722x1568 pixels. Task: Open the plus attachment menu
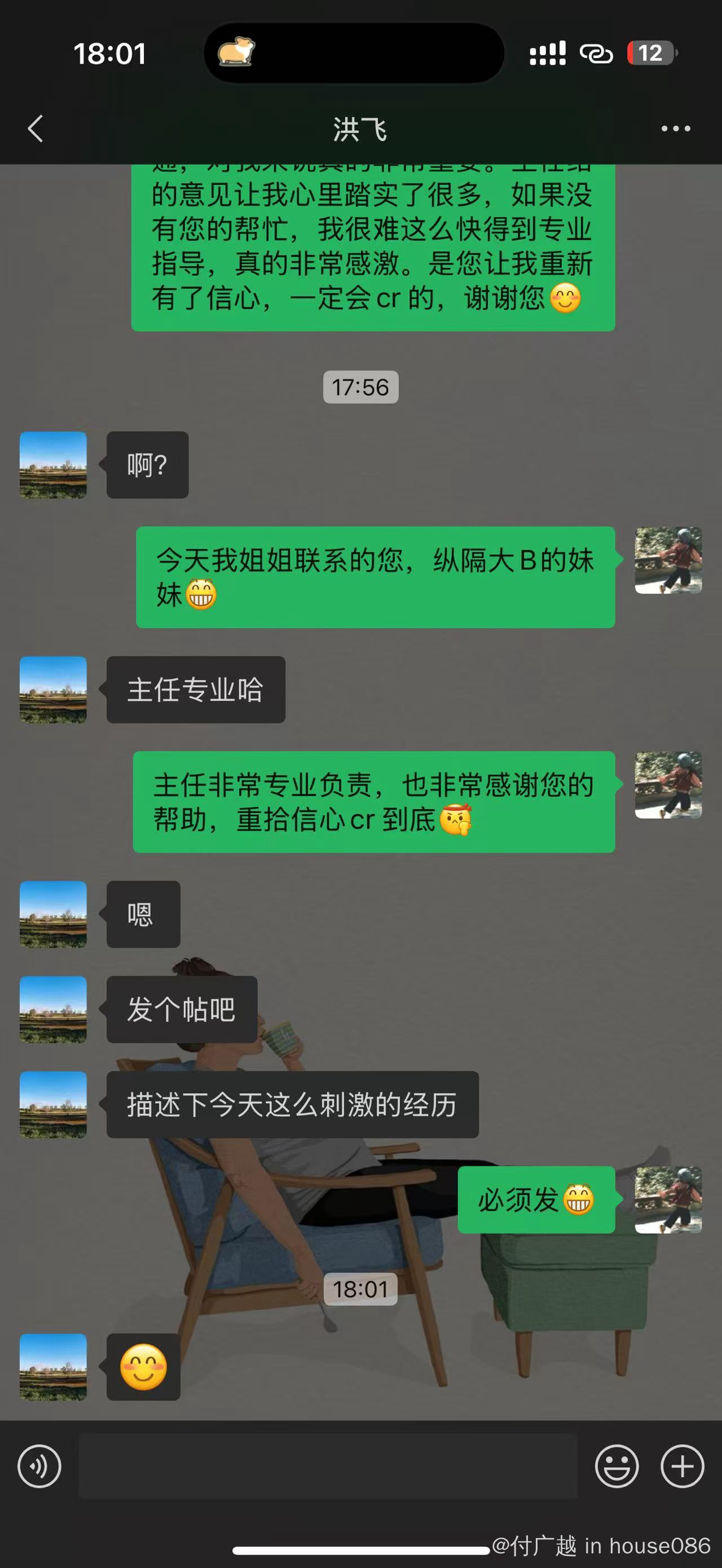(682, 1467)
